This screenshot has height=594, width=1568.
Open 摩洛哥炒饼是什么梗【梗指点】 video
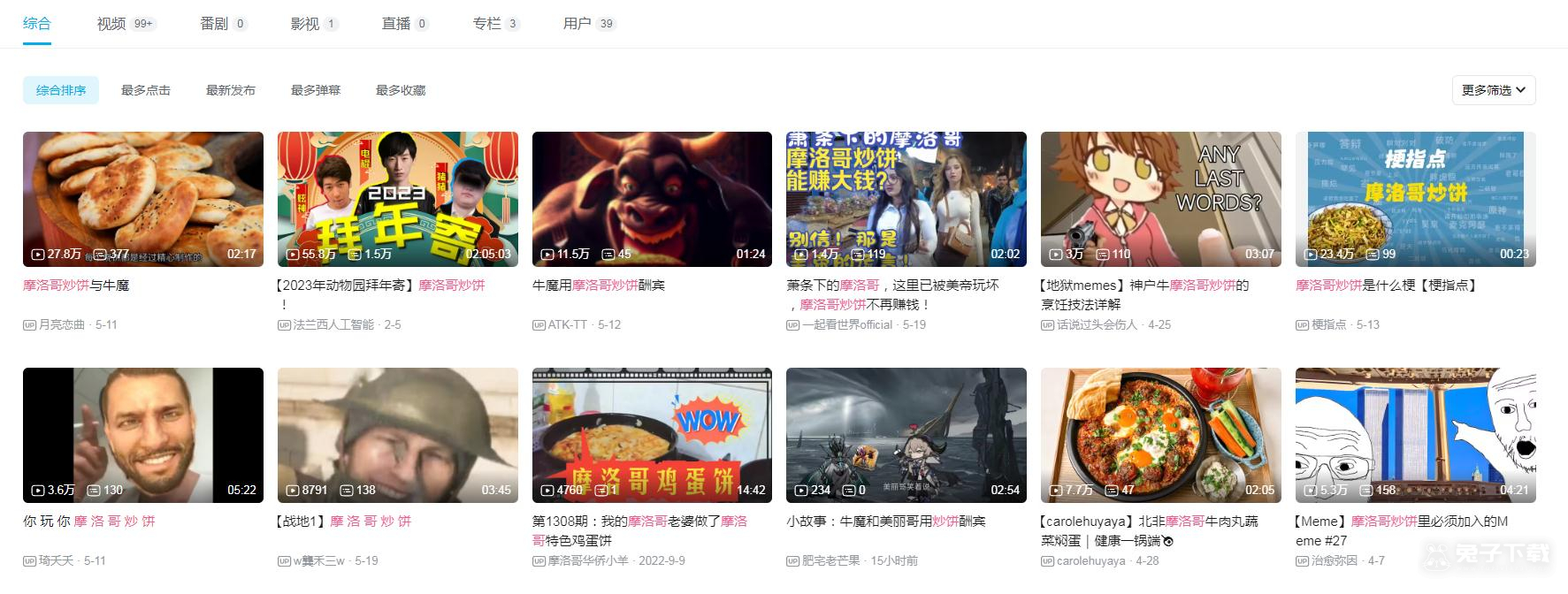1415,199
